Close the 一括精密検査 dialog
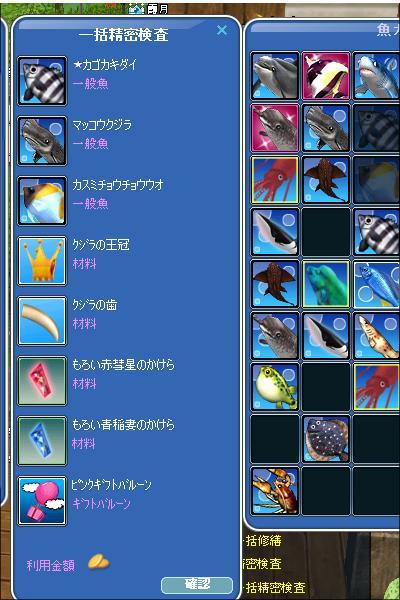This screenshot has height=600, width=400. [222, 30]
